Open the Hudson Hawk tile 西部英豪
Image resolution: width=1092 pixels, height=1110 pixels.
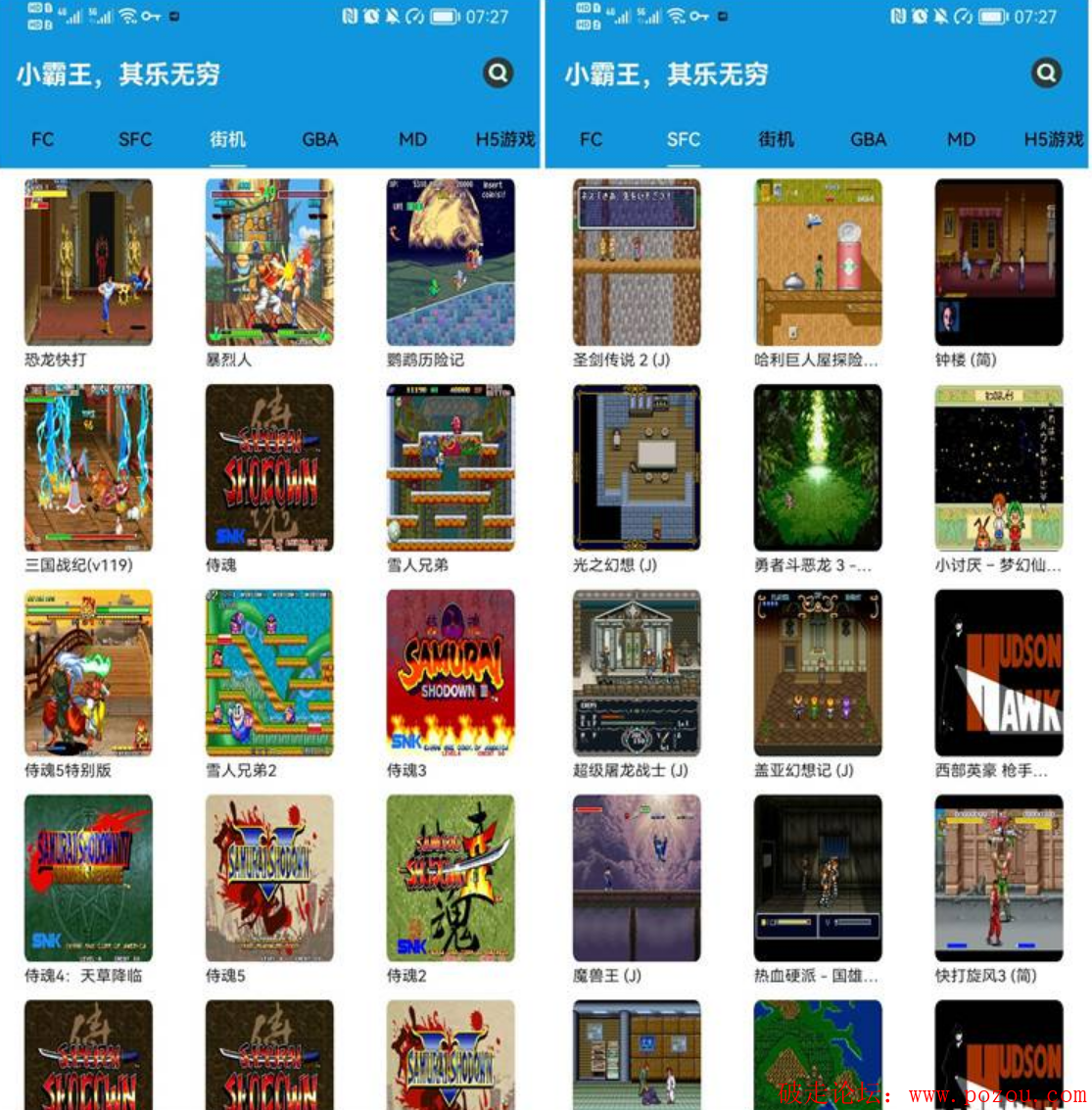click(999, 672)
